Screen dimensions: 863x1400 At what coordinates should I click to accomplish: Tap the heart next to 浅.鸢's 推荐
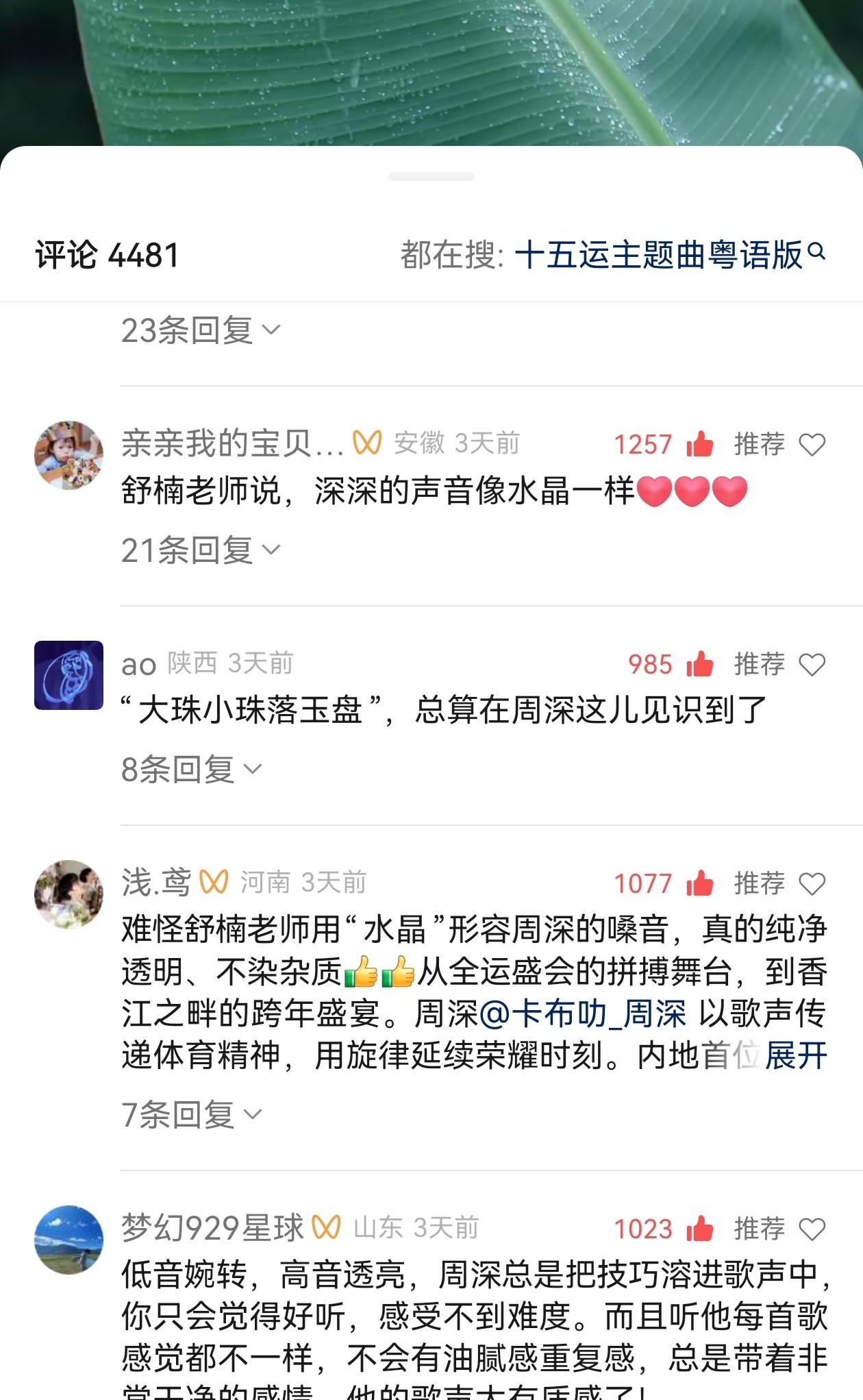pyautogui.click(x=812, y=884)
